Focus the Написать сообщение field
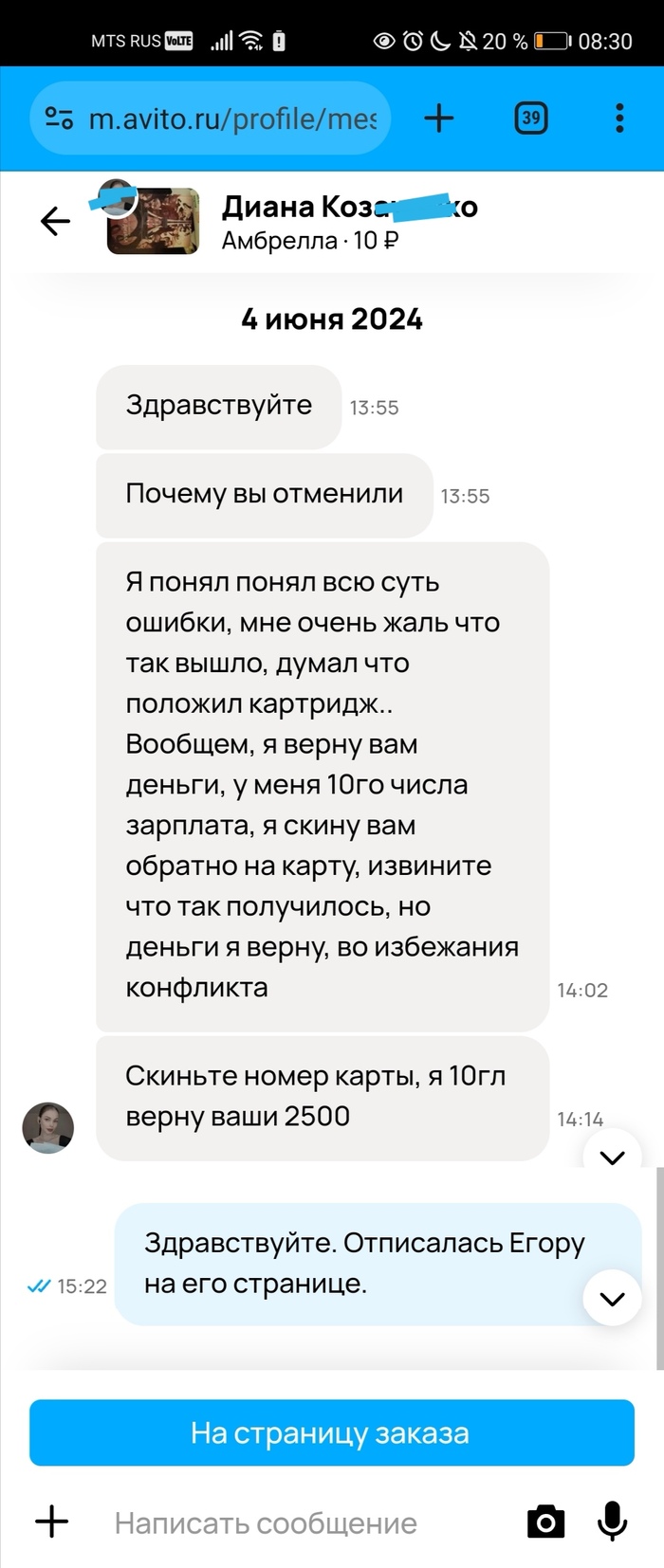 click(285, 1522)
